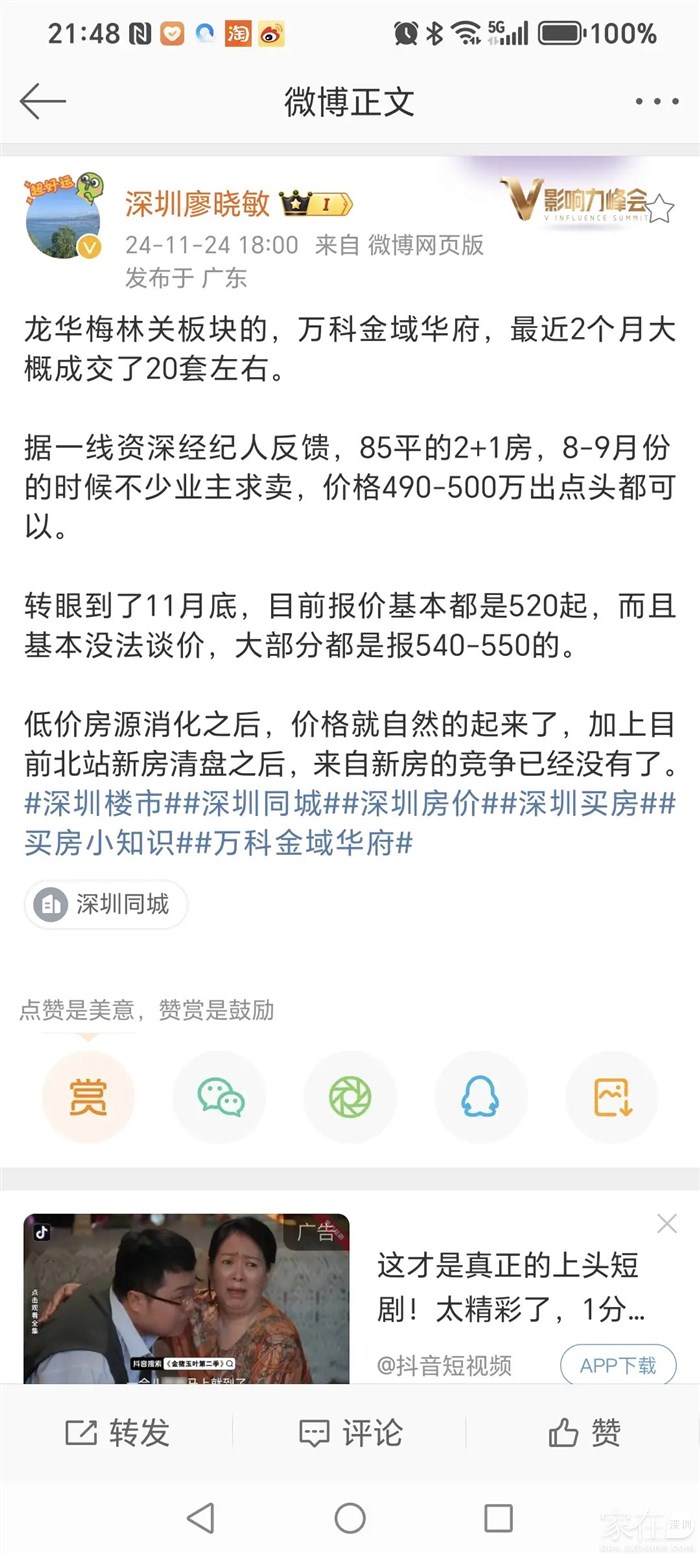
Task: Favorite this post with the star icon
Action: (x=660, y=209)
